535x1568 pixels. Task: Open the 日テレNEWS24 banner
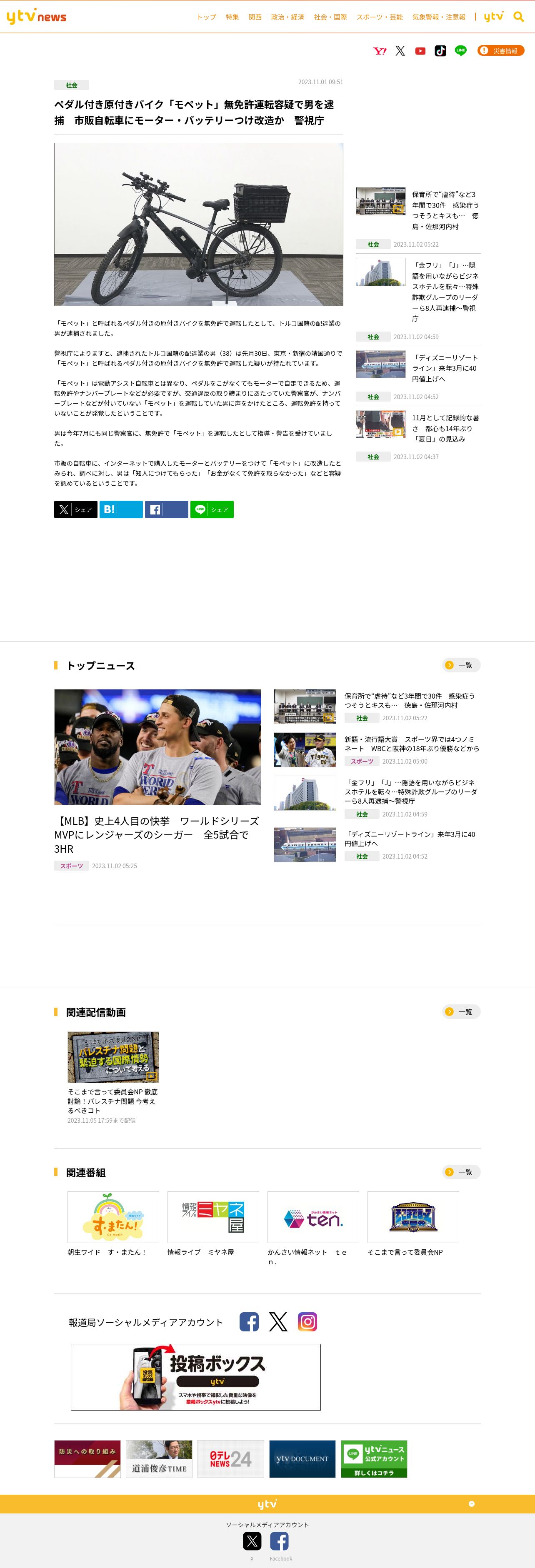(x=231, y=1458)
